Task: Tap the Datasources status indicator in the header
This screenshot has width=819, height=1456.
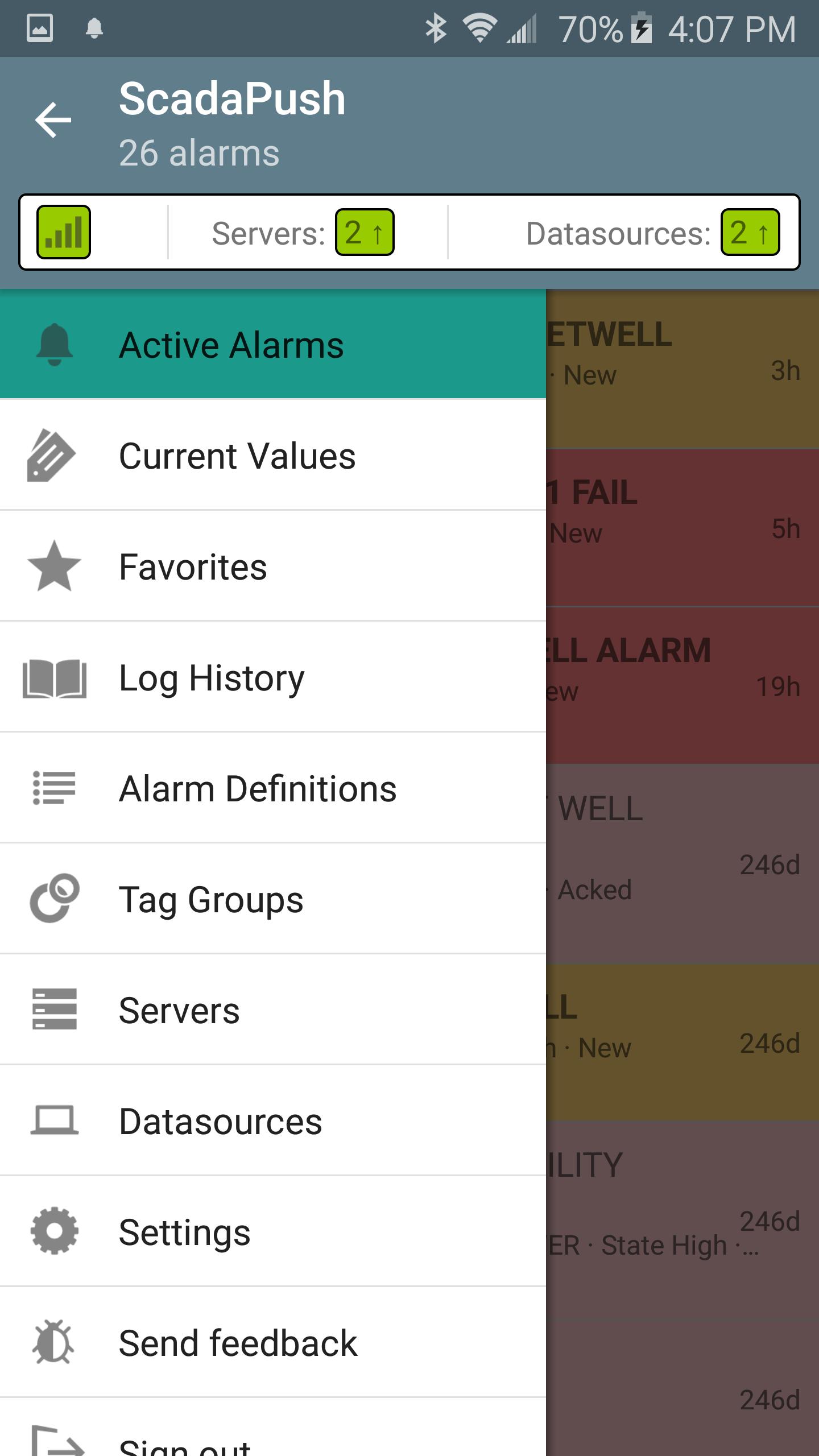Action: click(750, 233)
